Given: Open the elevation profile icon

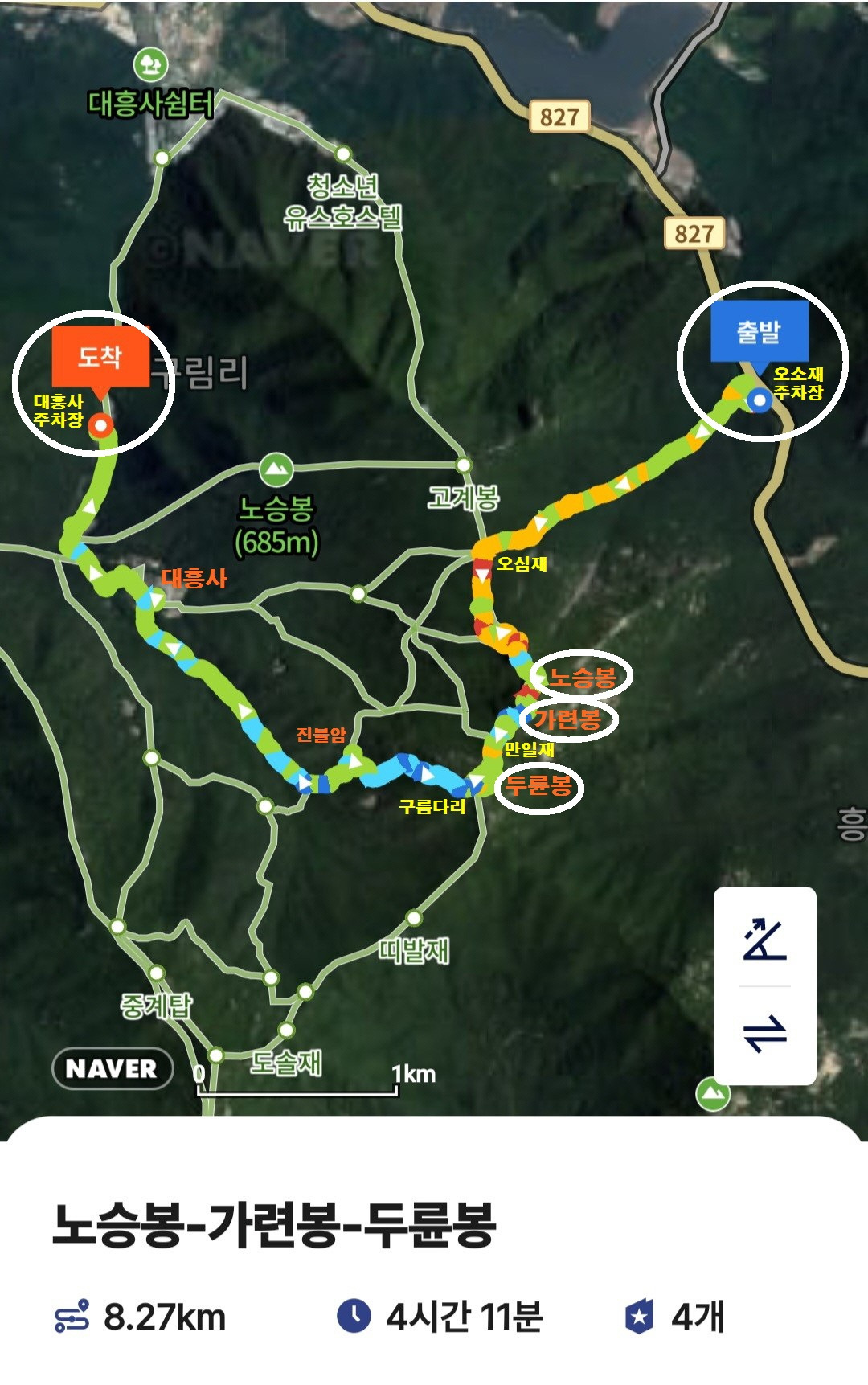Looking at the screenshot, I should (x=764, y=938).
